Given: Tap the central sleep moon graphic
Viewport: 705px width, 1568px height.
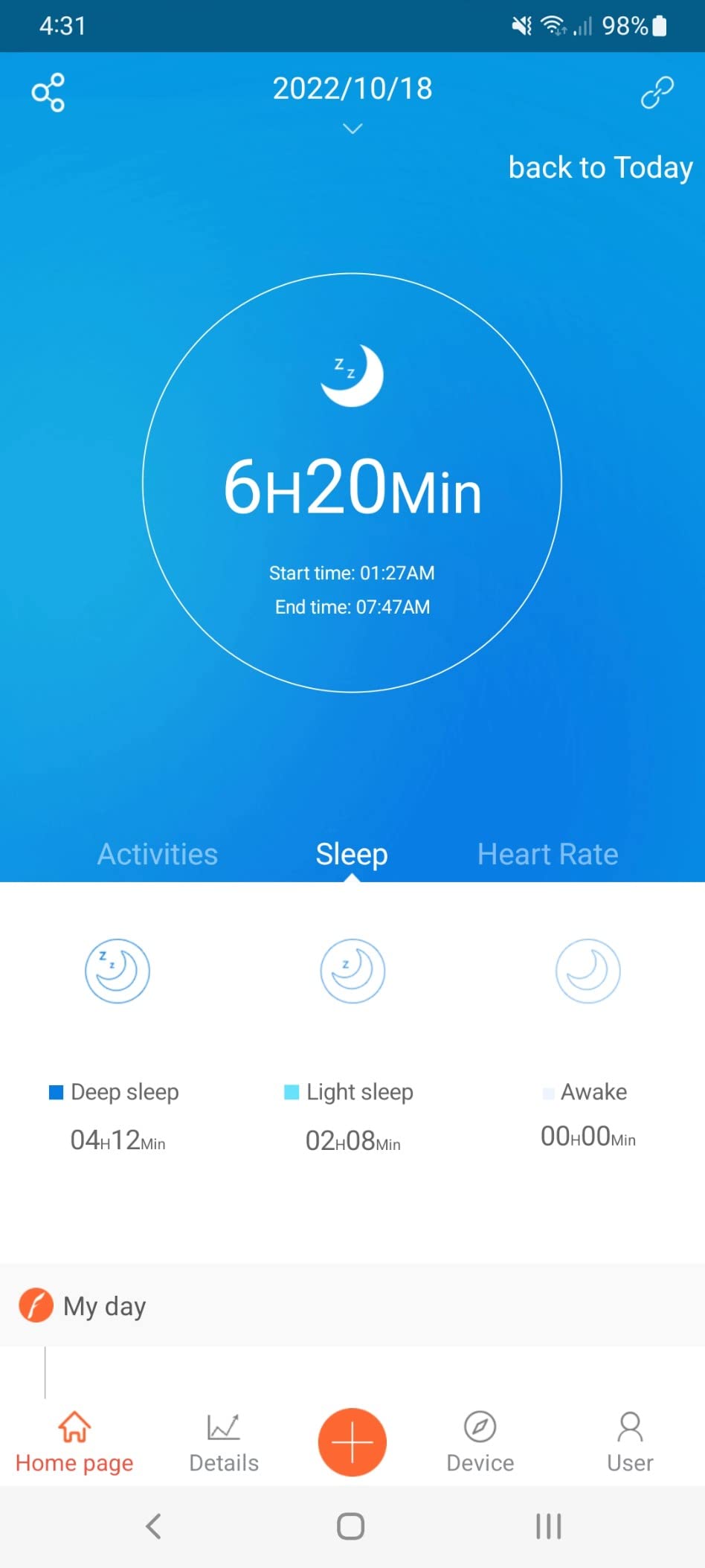Looking at the screenshot, I should coord(352,376).
